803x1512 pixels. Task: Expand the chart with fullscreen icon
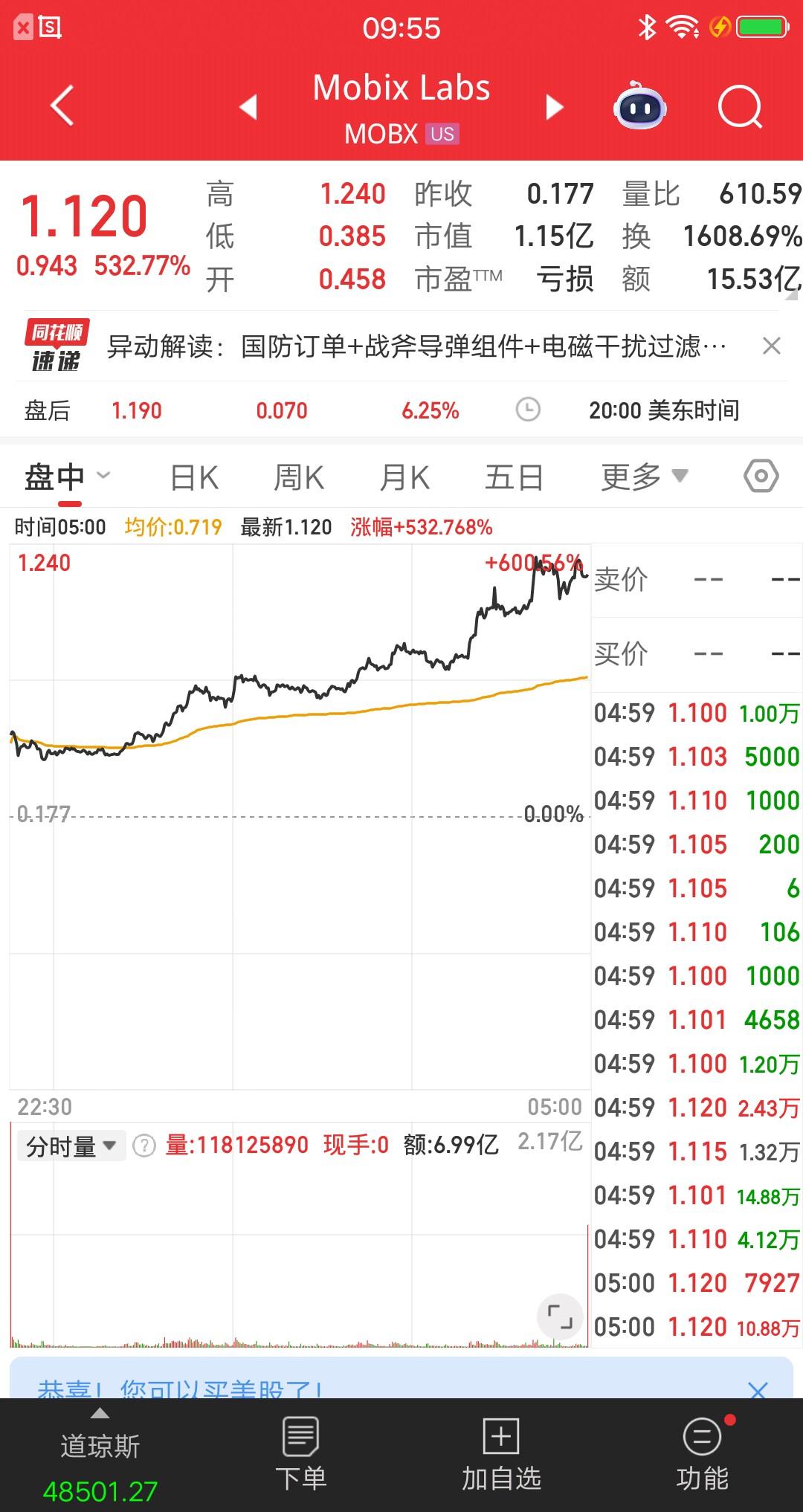[x=561, y=1317]
